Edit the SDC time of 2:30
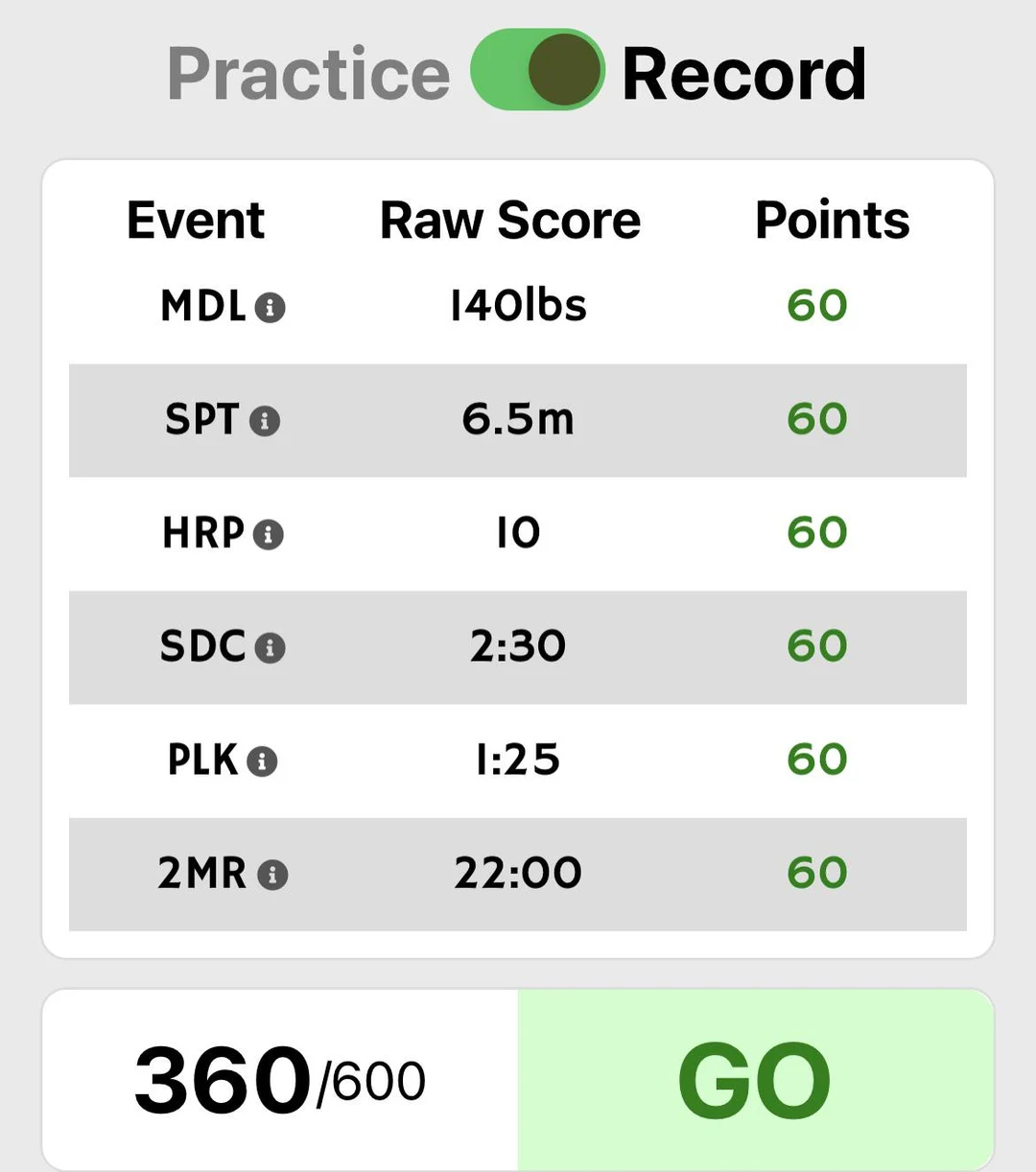This screenshot has width=1036, height=1172. point(519,646)
